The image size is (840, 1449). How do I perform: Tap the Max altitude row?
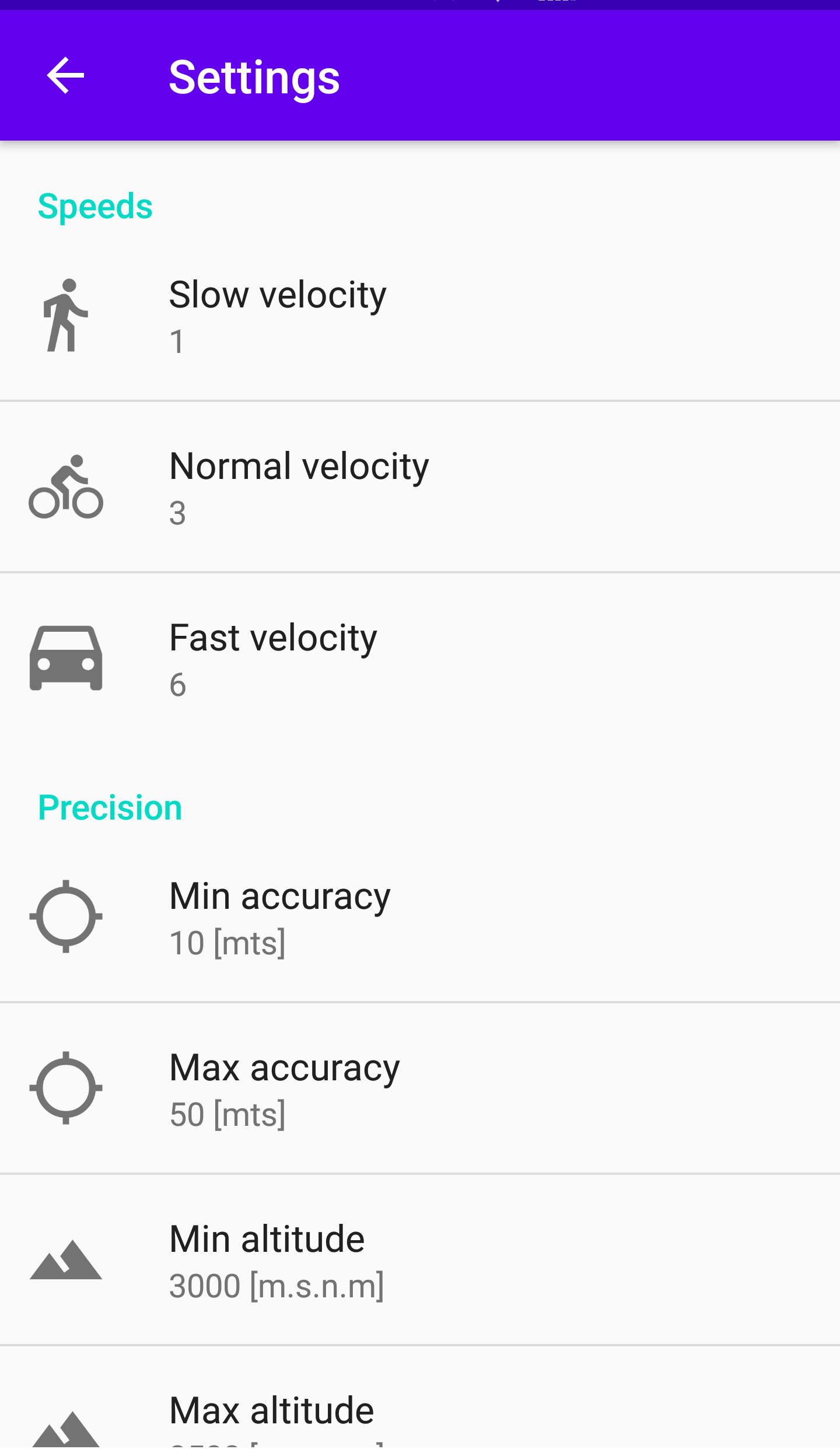tap(420, 1398)
